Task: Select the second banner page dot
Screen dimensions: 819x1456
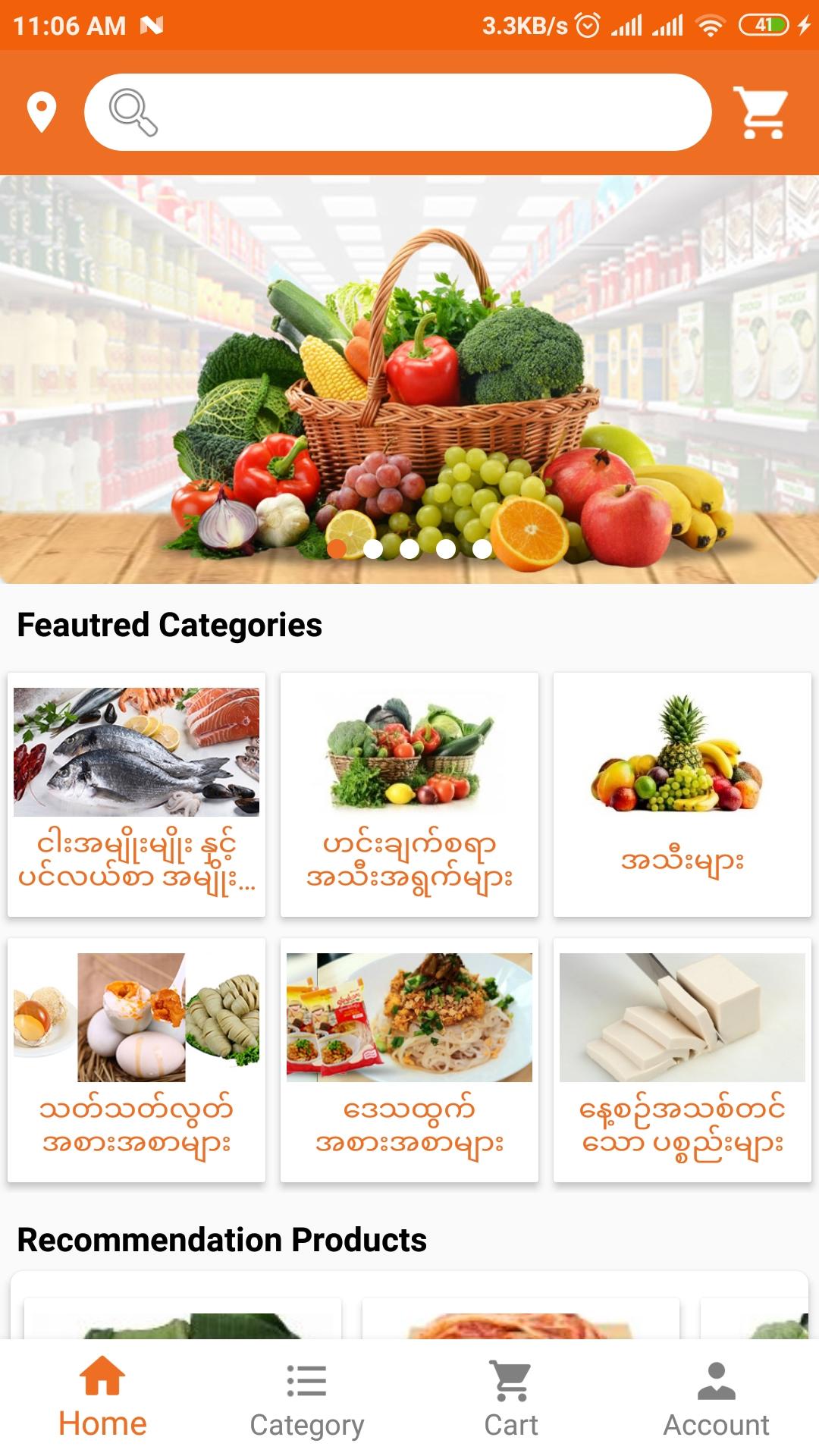Action: coord(373,549)
